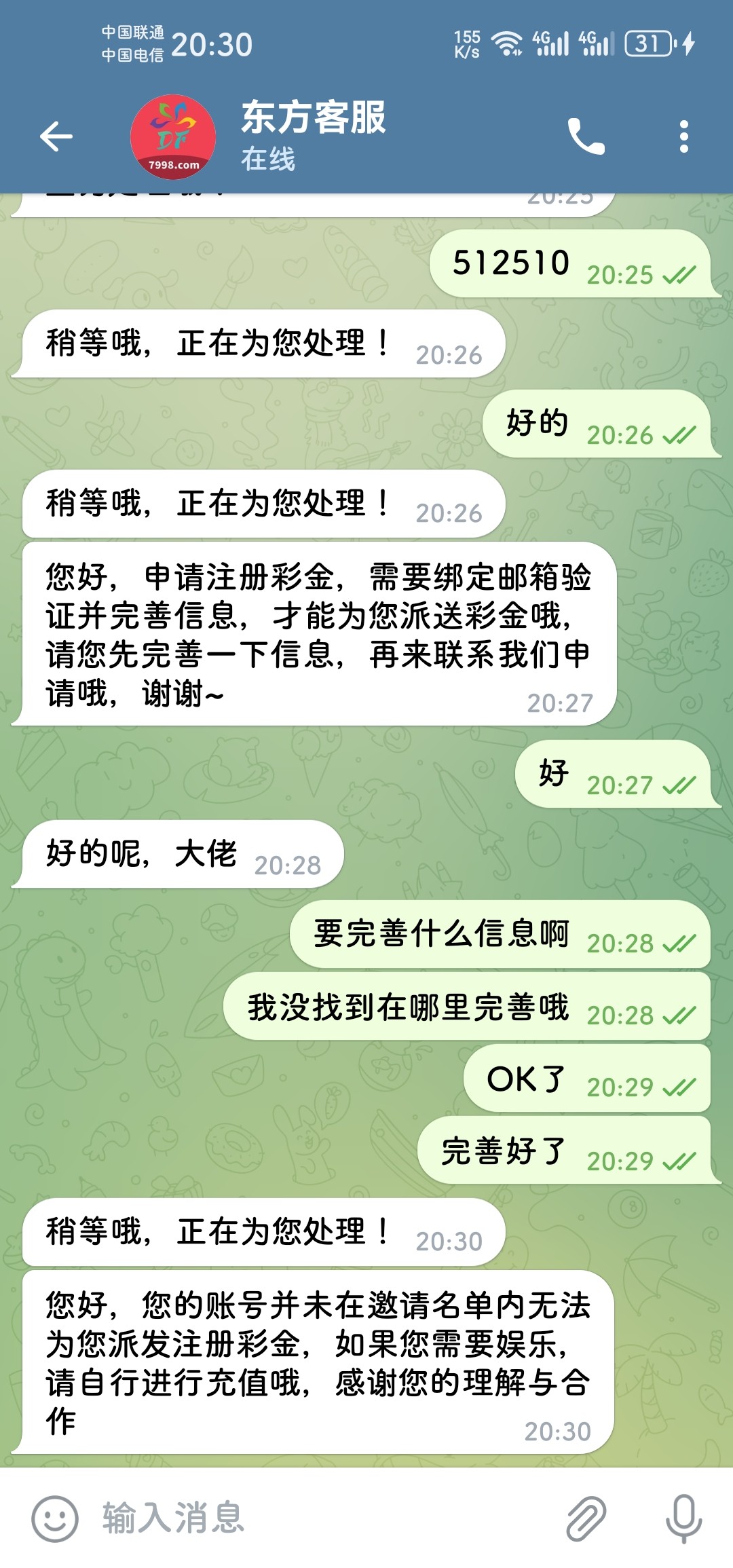Attach a file with the paperclip
Image resolution: width=733 pixels, height=1568 pixels.
(586, 1518)
